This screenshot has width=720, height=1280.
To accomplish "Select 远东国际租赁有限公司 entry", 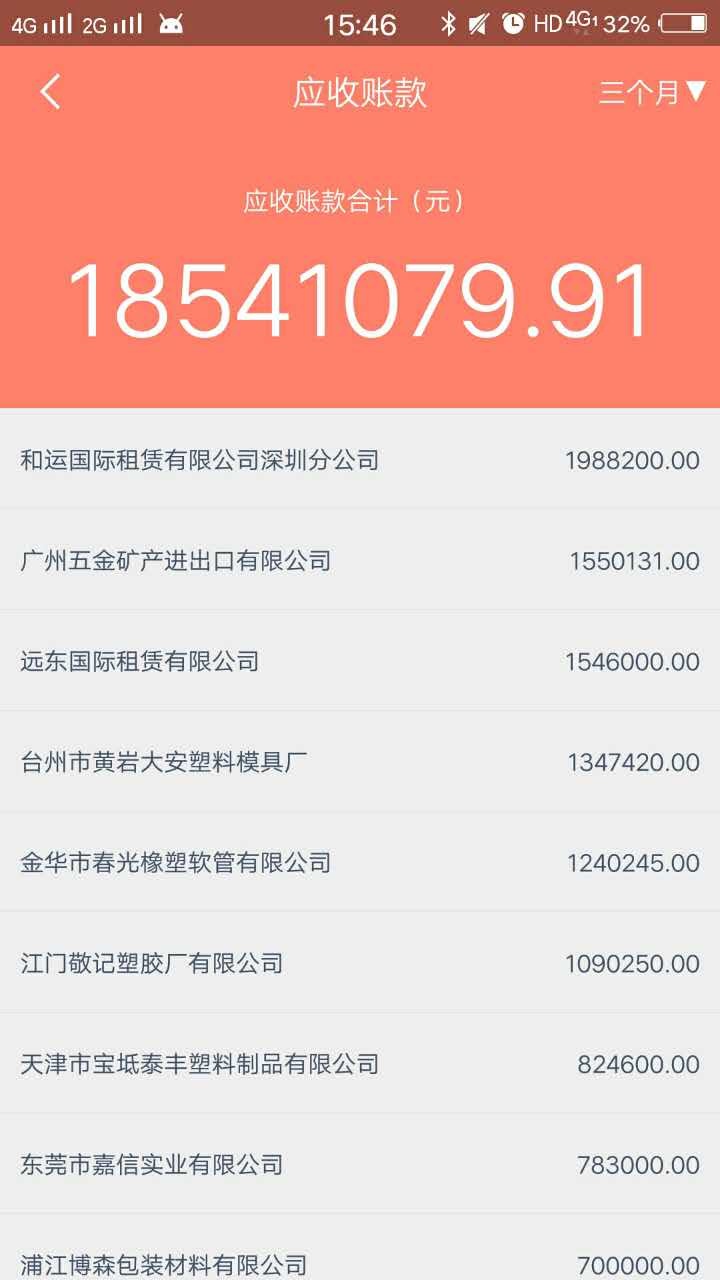I will [360, 661].
